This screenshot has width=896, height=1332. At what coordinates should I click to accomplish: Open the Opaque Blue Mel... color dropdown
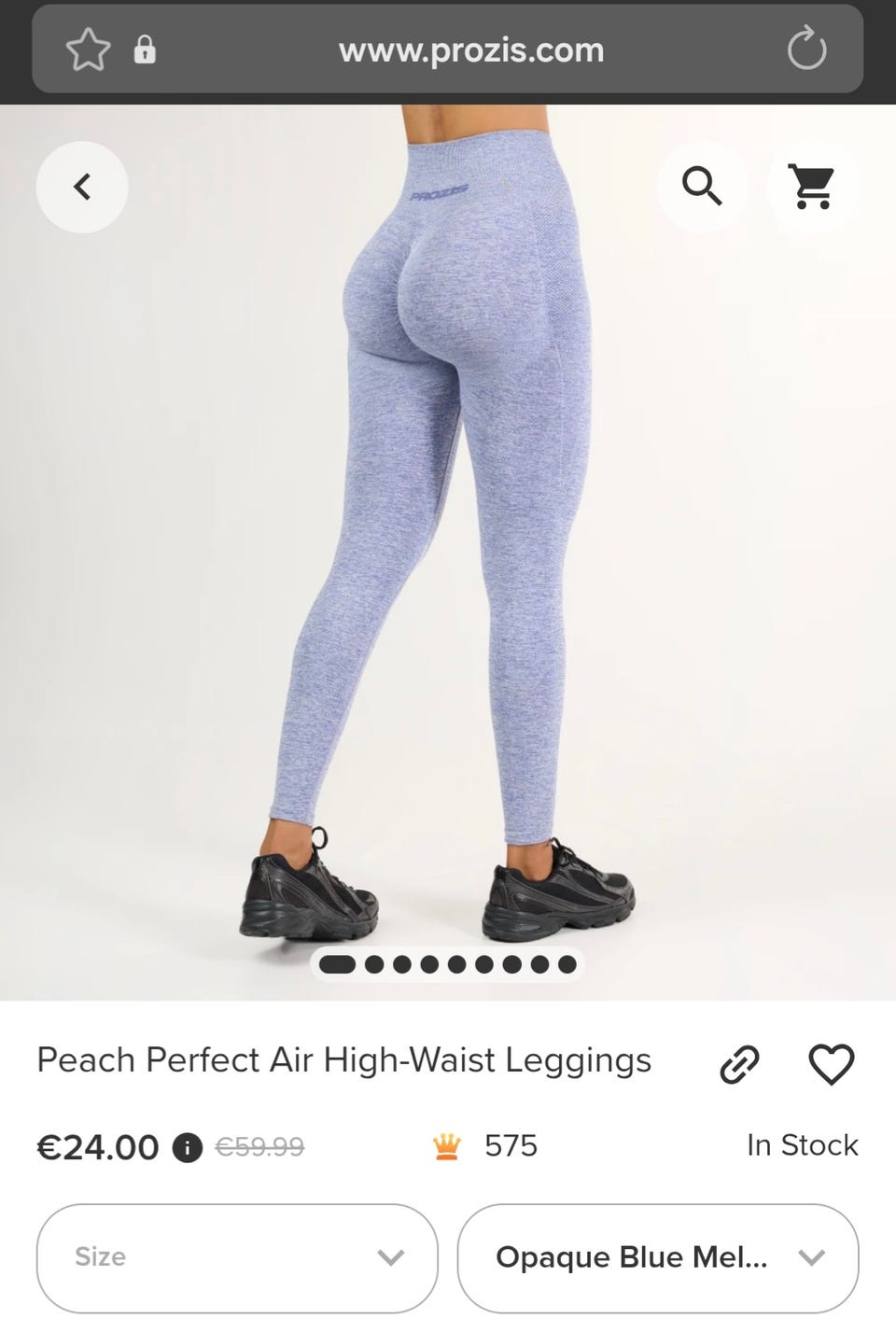(x=658, y=1257)
